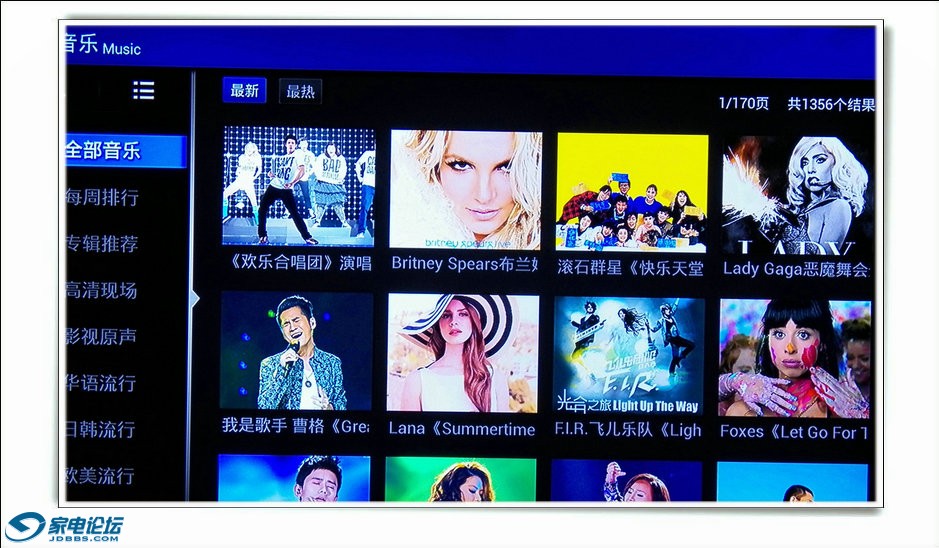Image resolution: width=939 pixels, height=548 pixels.
Task: Open 专辑推荐 category
Action: 103,243
